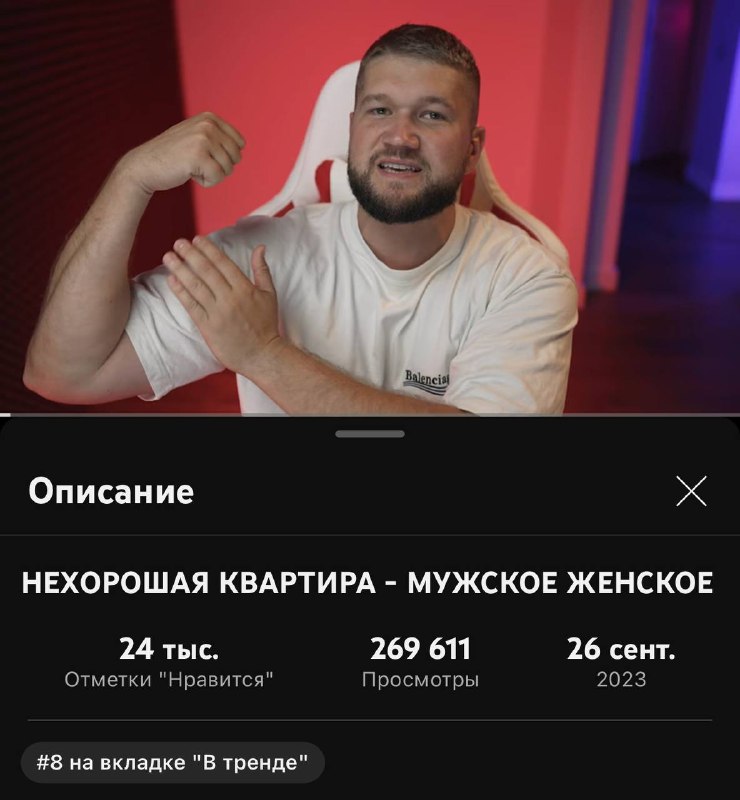Select the views statistic column
Screen dimensions: 740x800
click(420, 662)
